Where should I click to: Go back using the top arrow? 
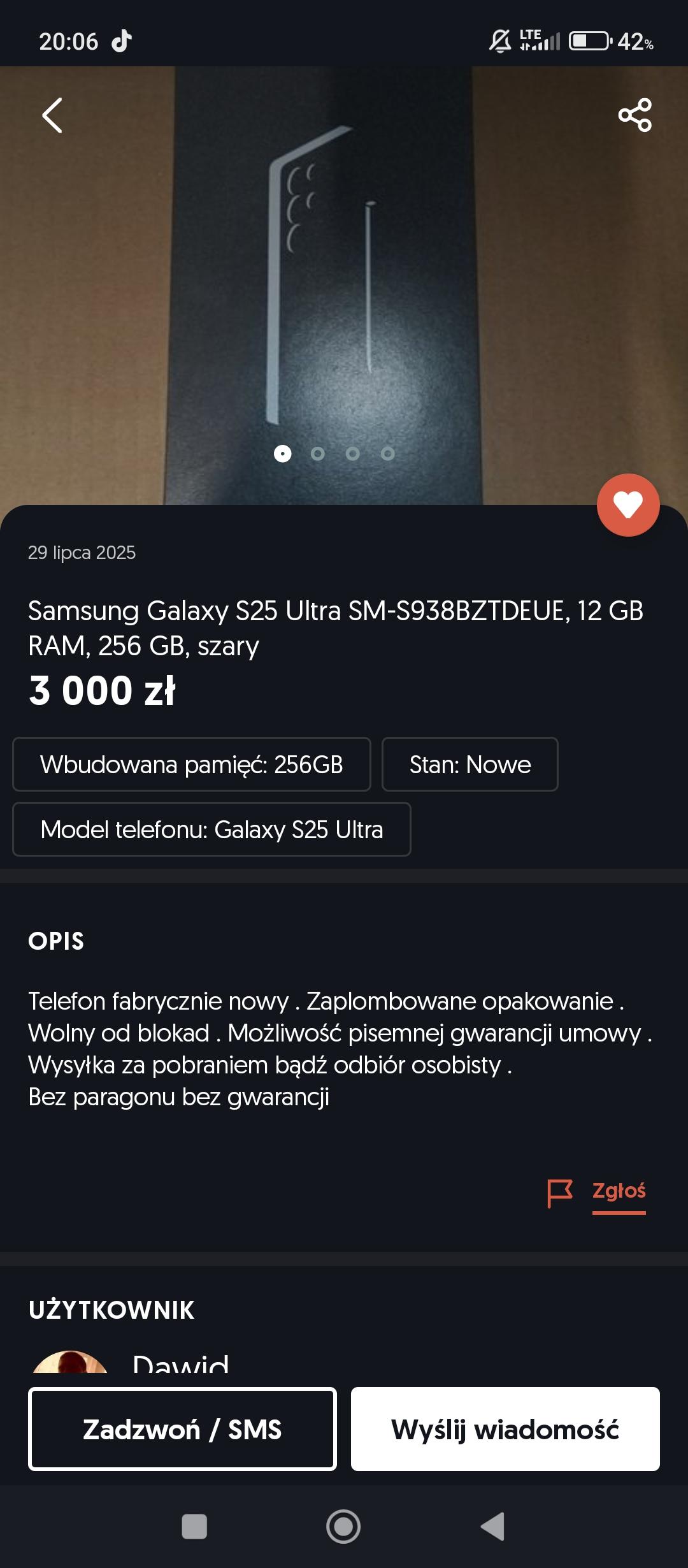pyautogui.click(x=52, y=115)
